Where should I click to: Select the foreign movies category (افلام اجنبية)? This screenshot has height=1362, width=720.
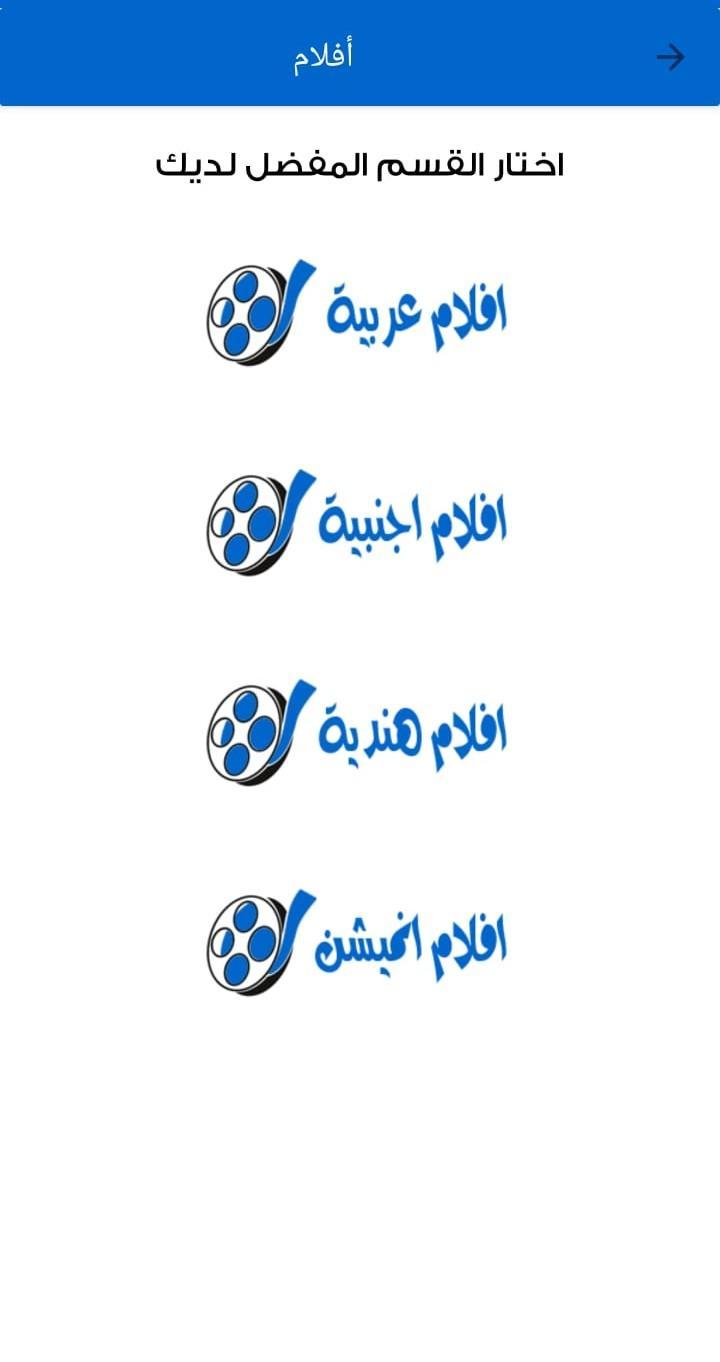tap(358, 523)
